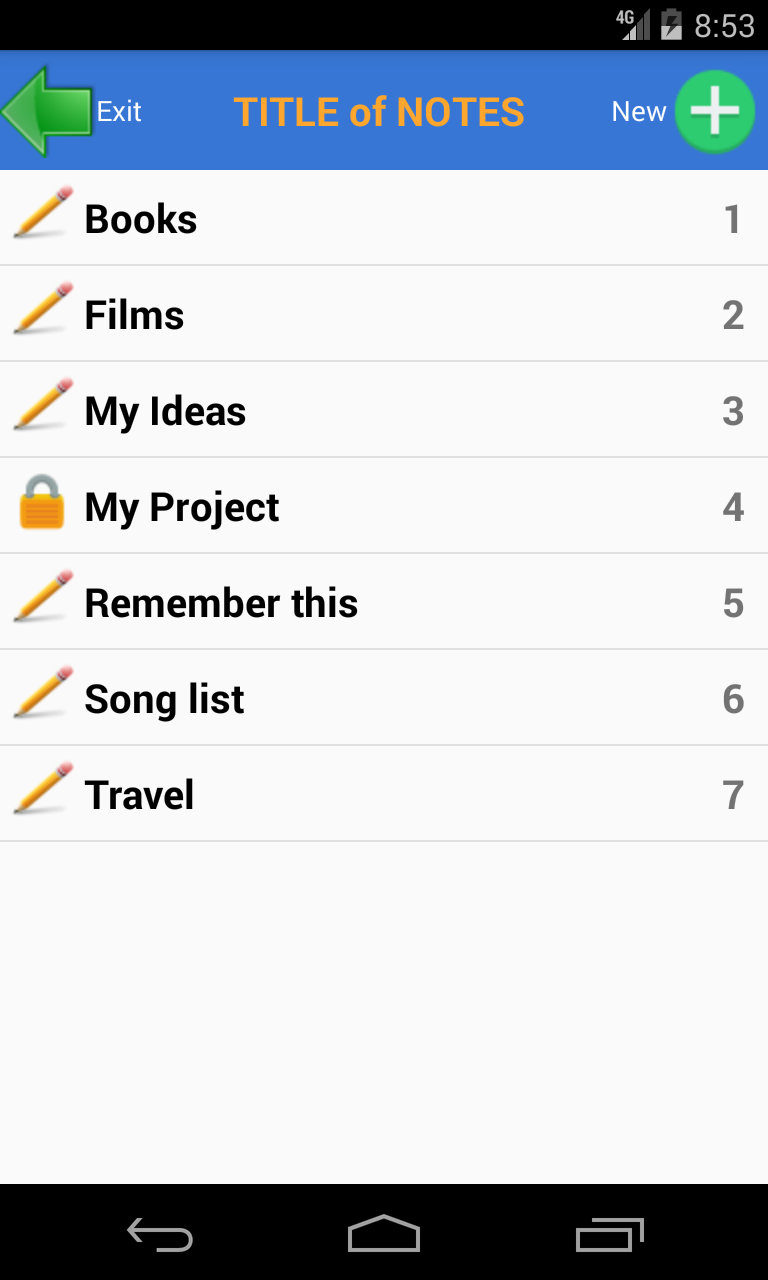Open the Travel note
The image size is (768, 1280).
[384, 794]
